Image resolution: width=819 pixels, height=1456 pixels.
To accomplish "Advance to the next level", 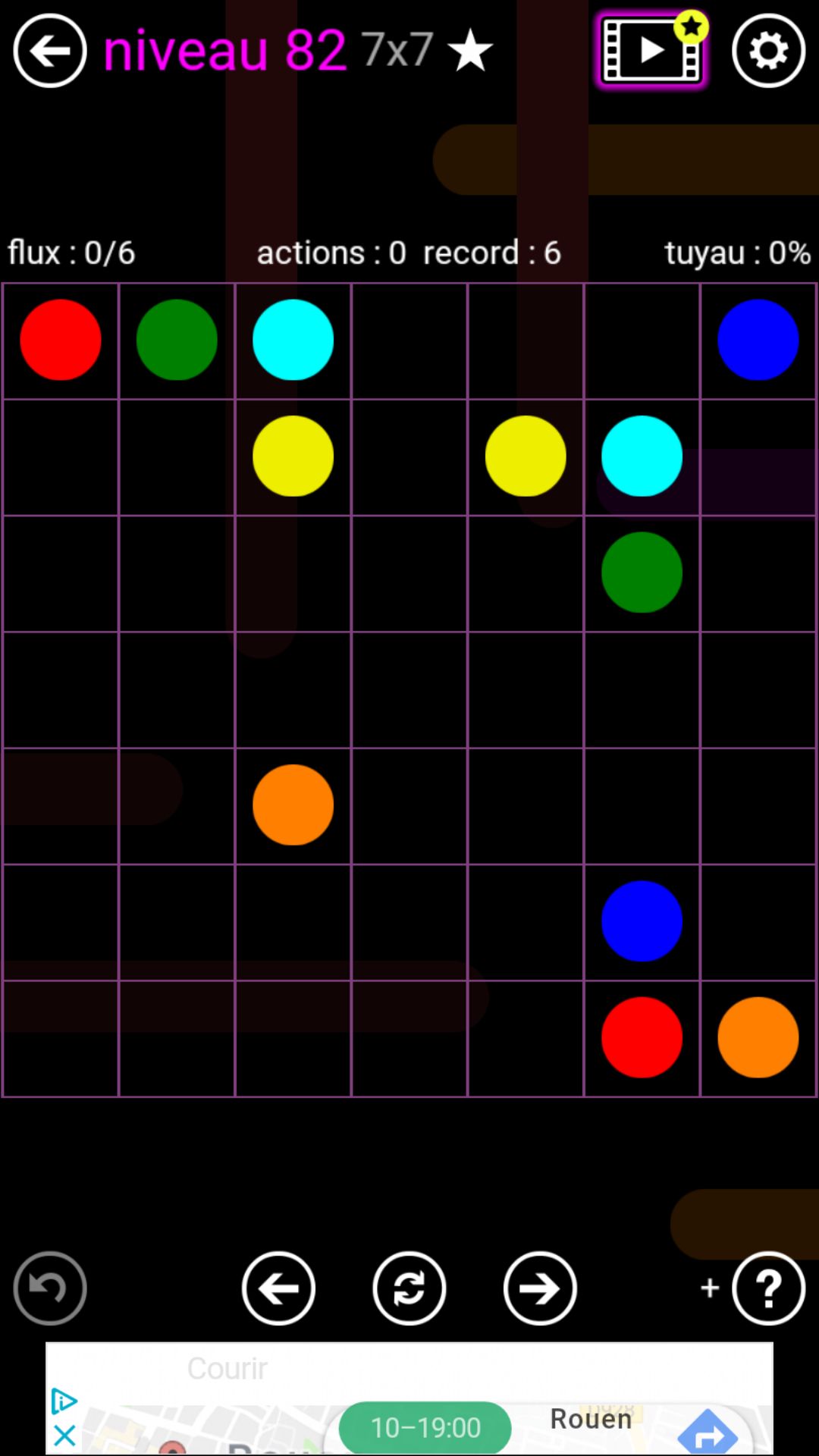I will point(540,1288).
